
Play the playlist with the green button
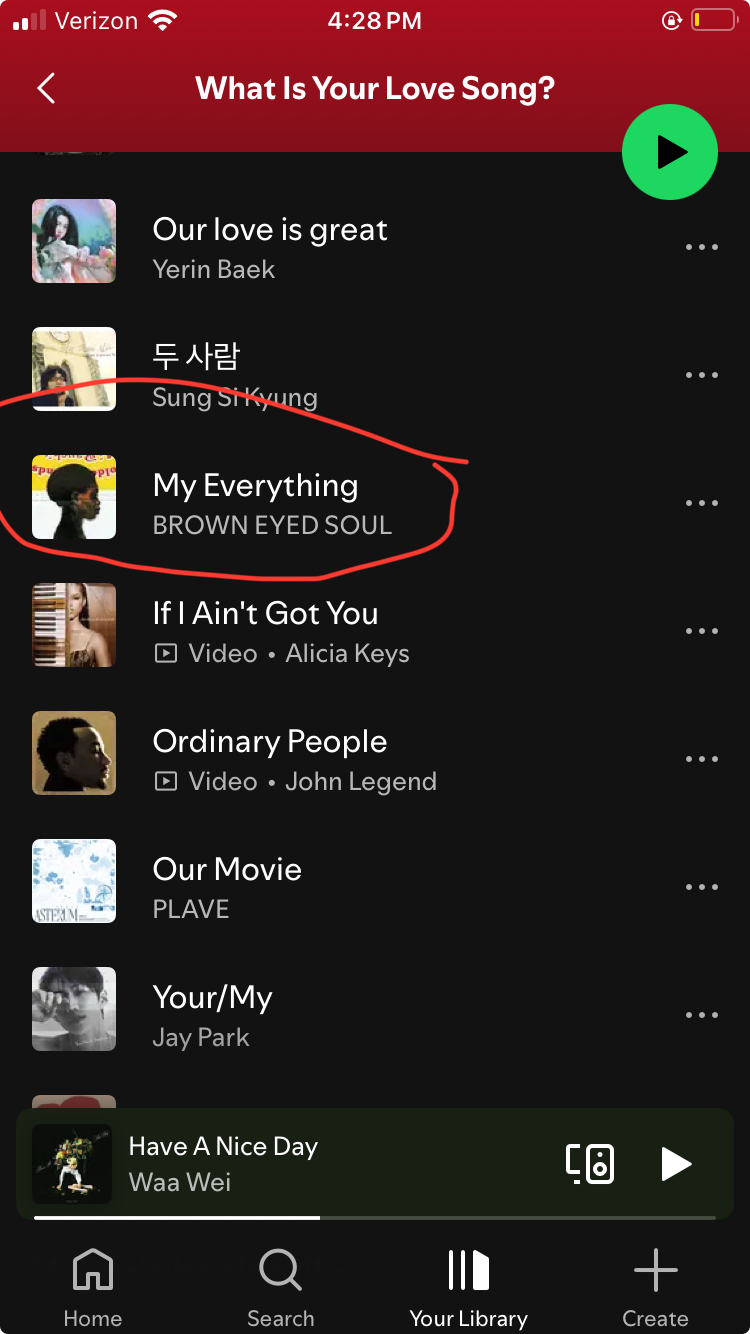670,153
